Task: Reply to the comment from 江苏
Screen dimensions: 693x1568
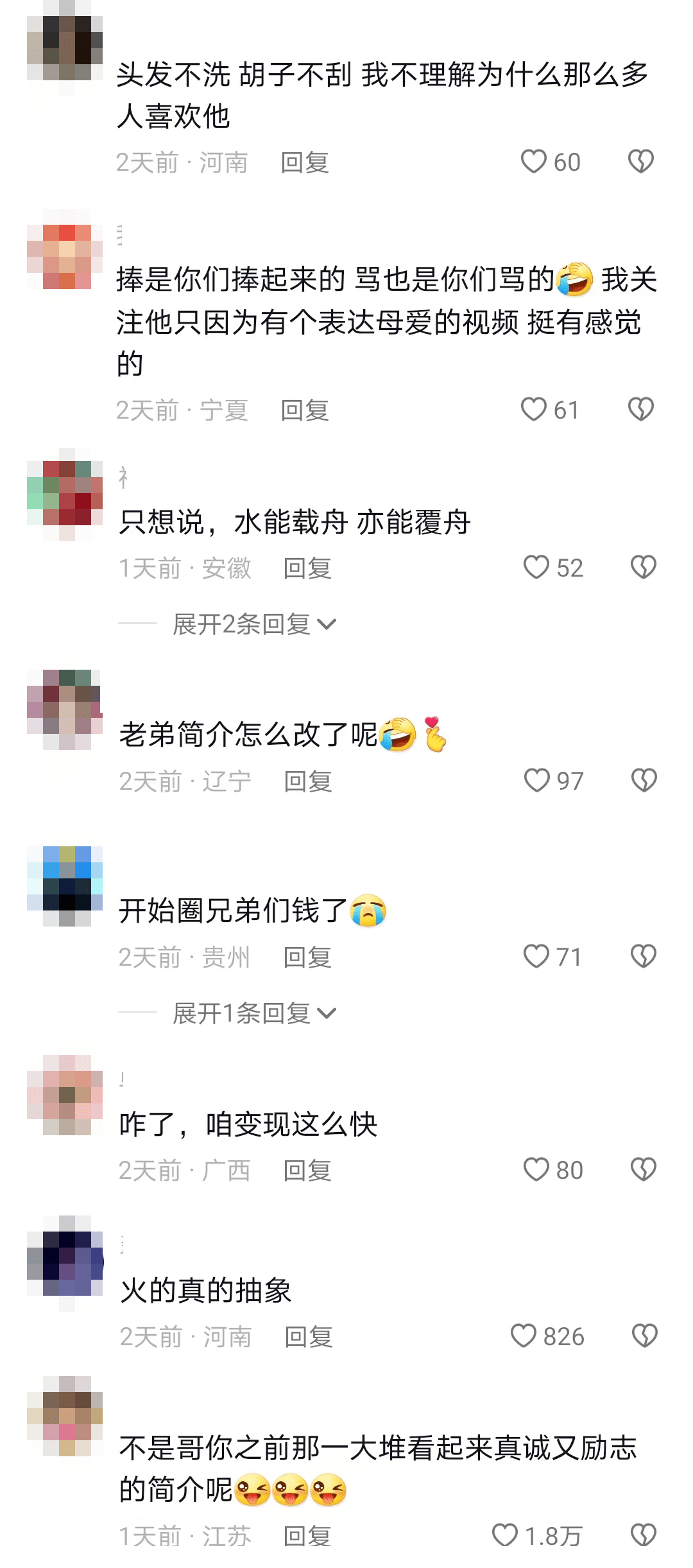Action: tap(307, 1537)
